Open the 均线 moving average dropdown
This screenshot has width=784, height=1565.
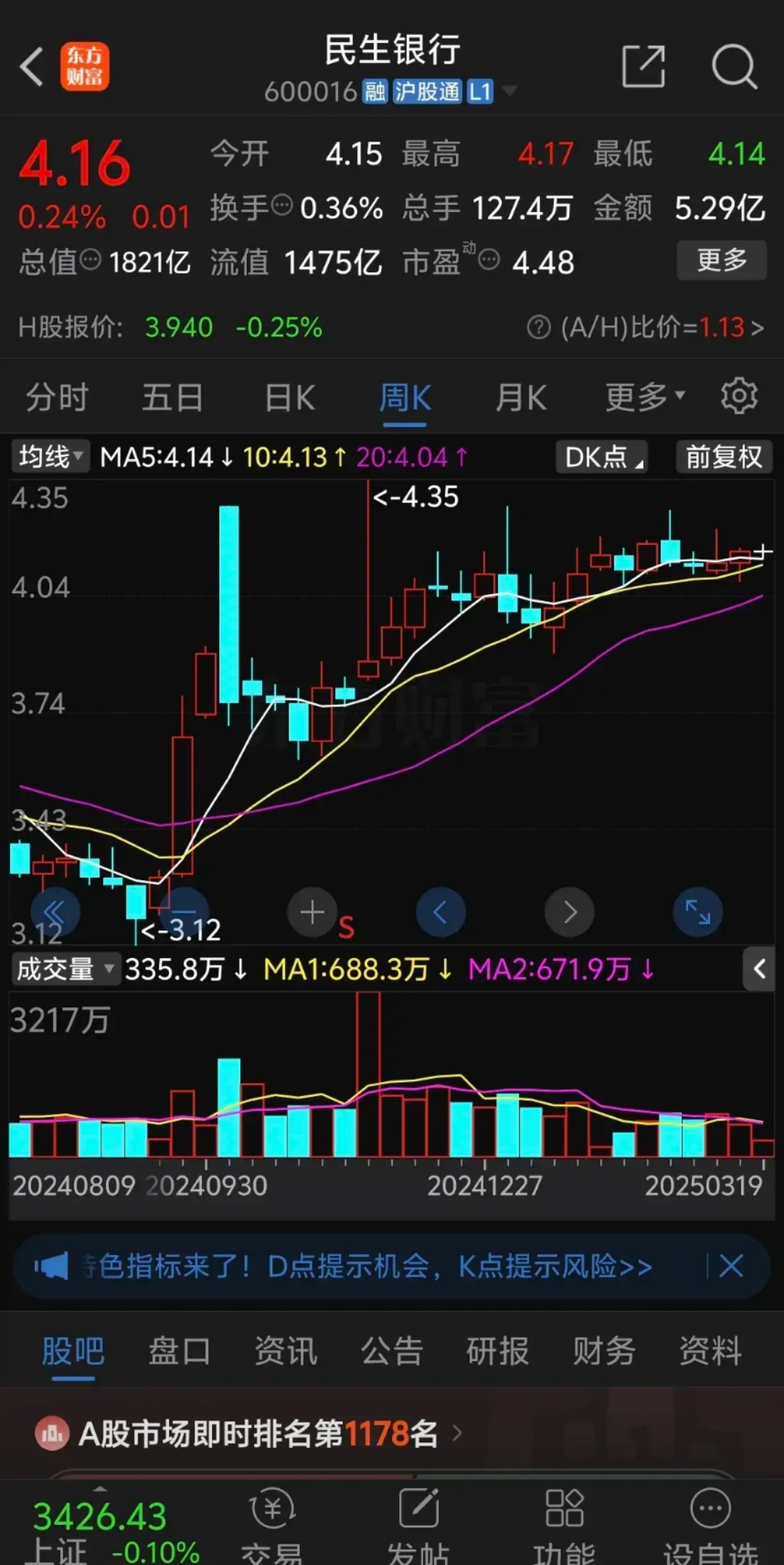click(49, 457)
